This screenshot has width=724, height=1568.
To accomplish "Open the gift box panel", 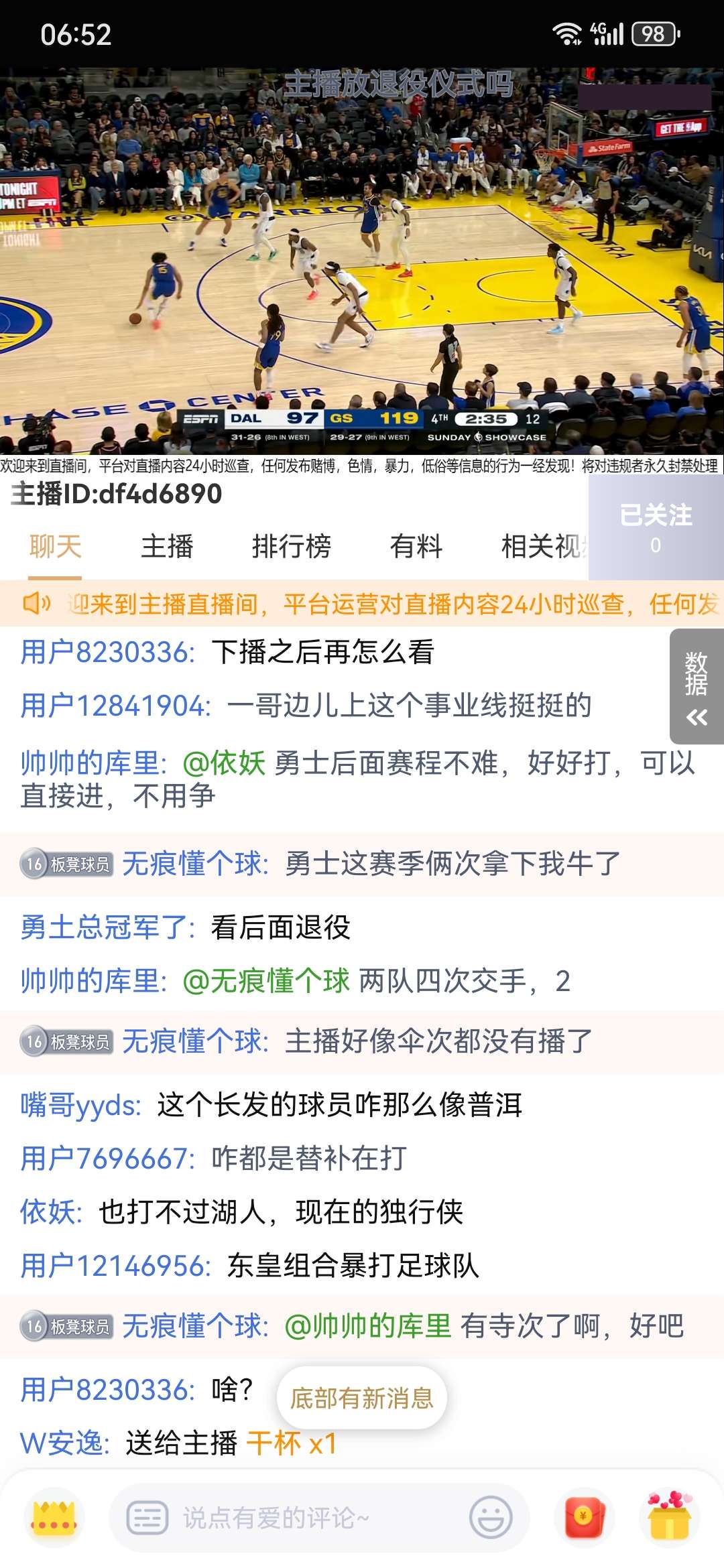I will click(669, 1518).
